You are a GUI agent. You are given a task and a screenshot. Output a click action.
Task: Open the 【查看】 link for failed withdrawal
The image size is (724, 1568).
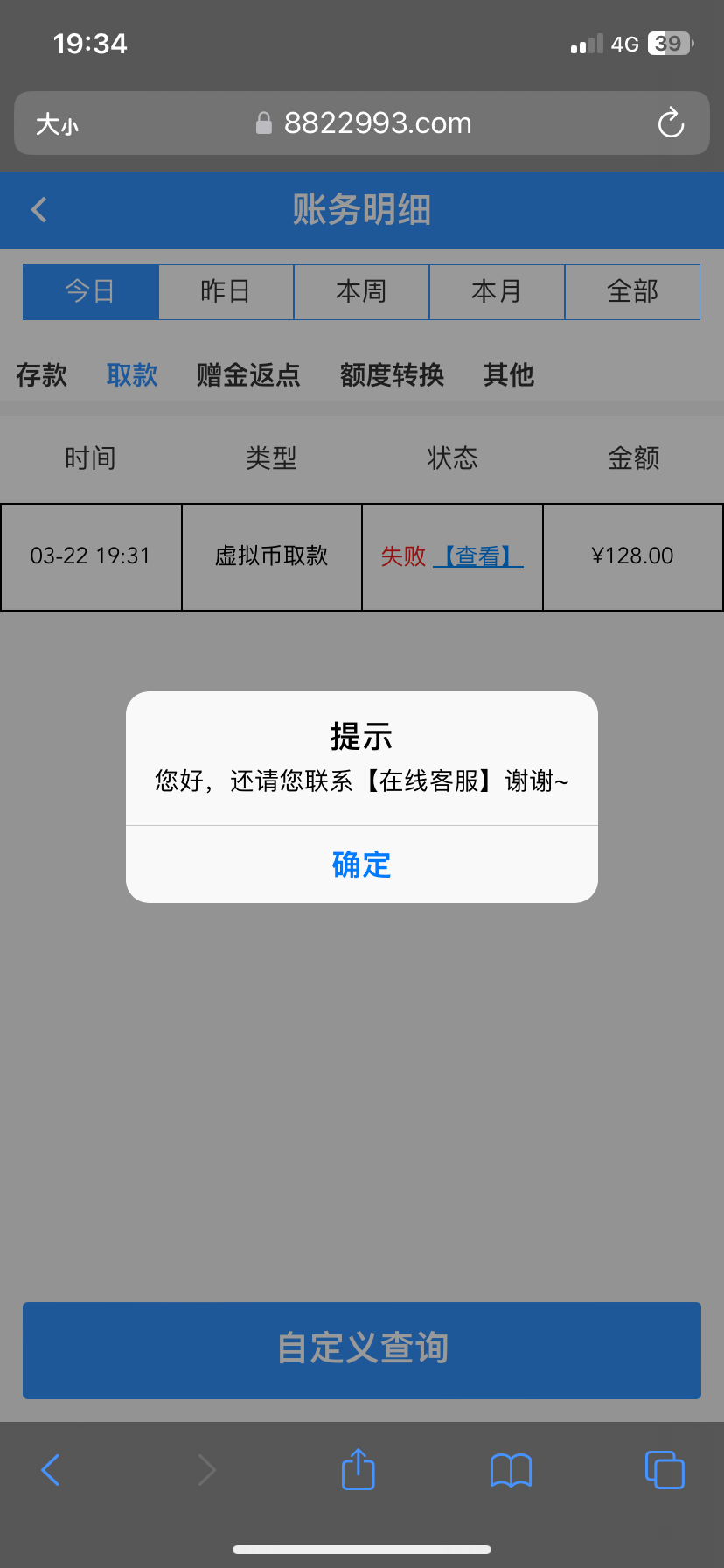tap(477, 556)
